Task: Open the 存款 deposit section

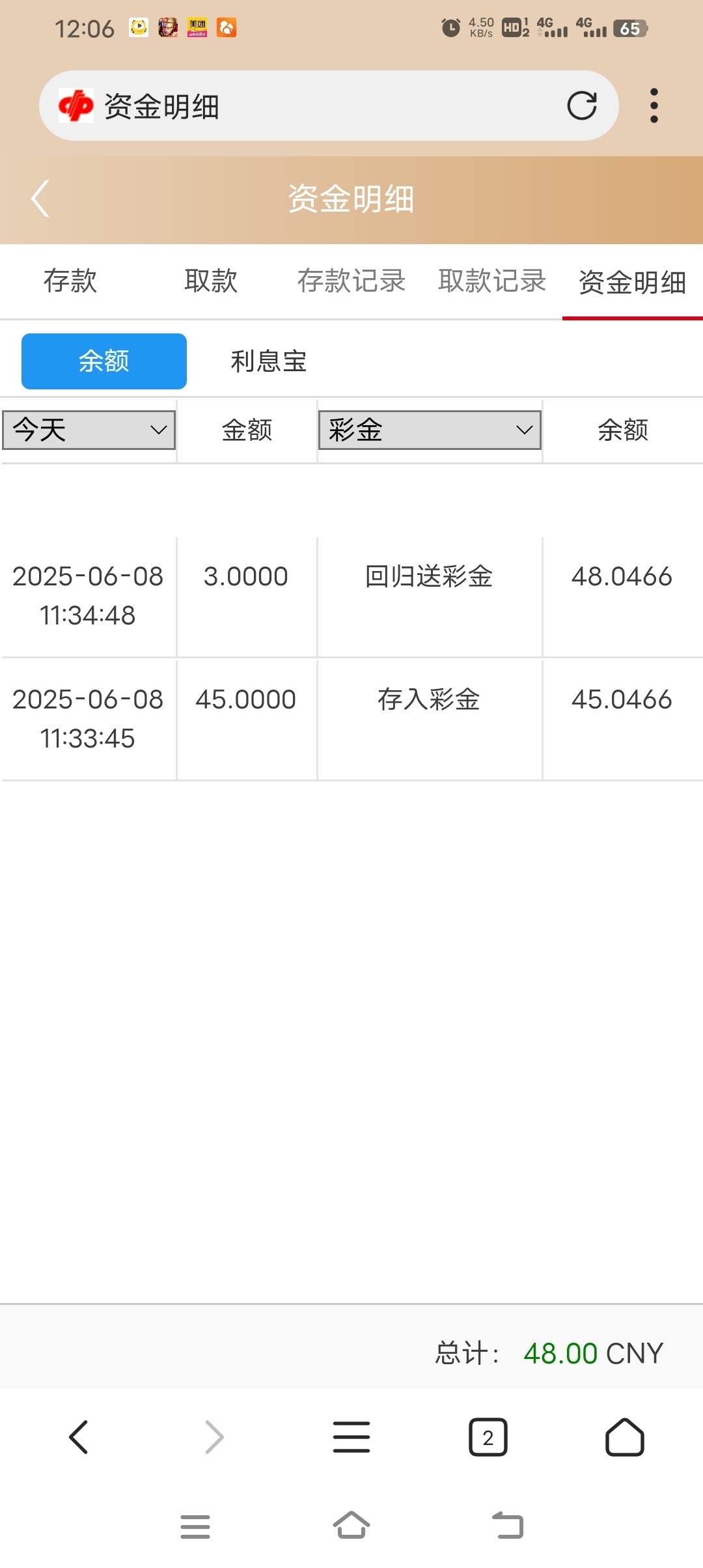Action: click(x=70, y=281)
